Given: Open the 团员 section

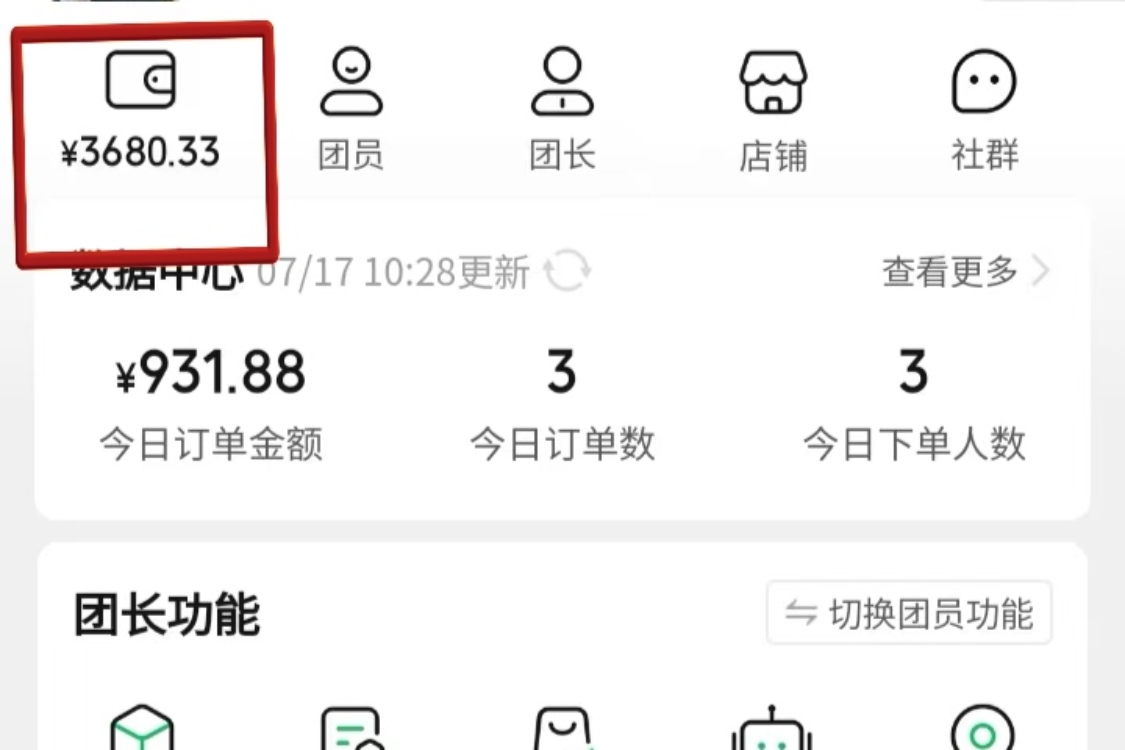Looking at the screenshot, I should click(x=350, y=108).
